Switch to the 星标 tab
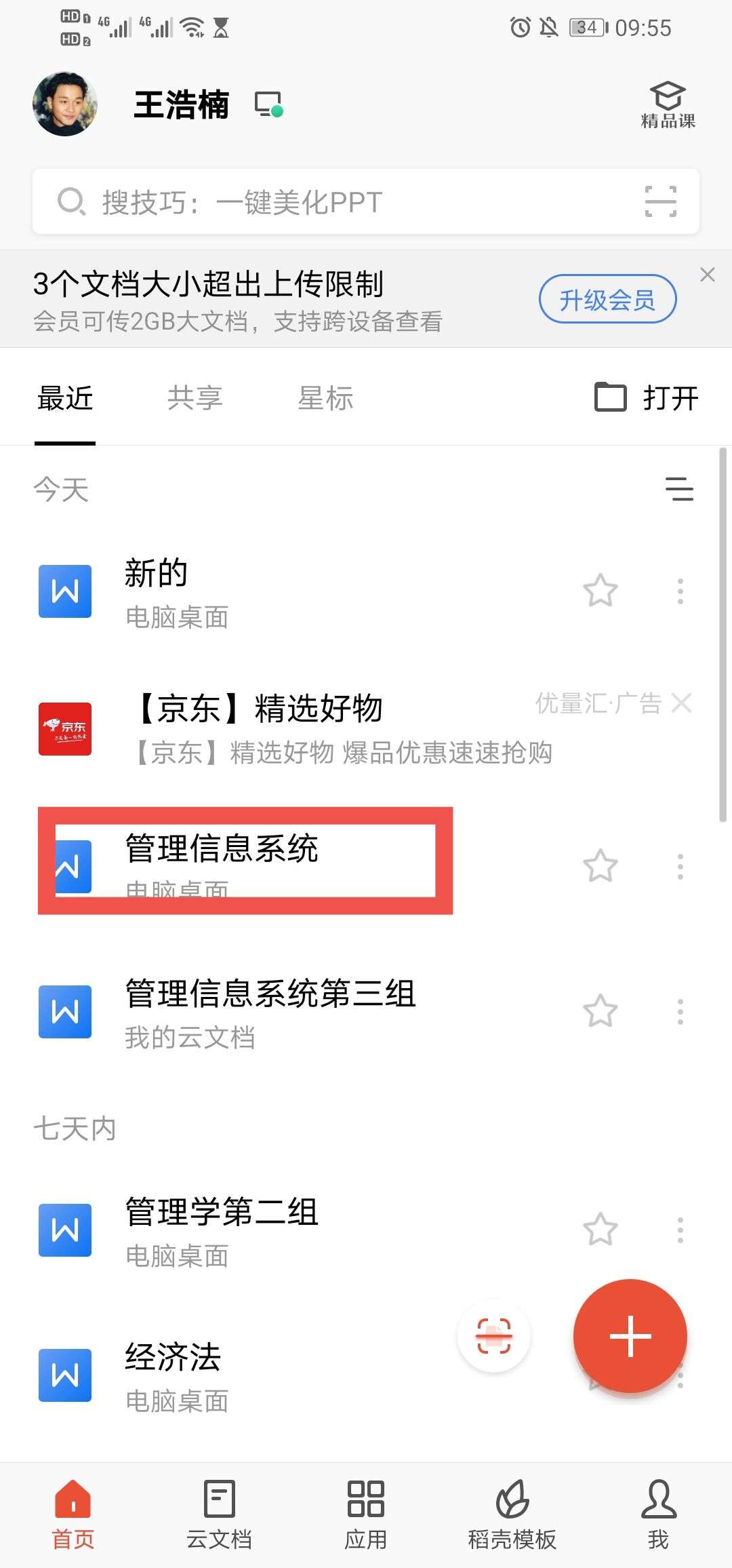Screen dimensions: 732x1568 coord(325,398)
